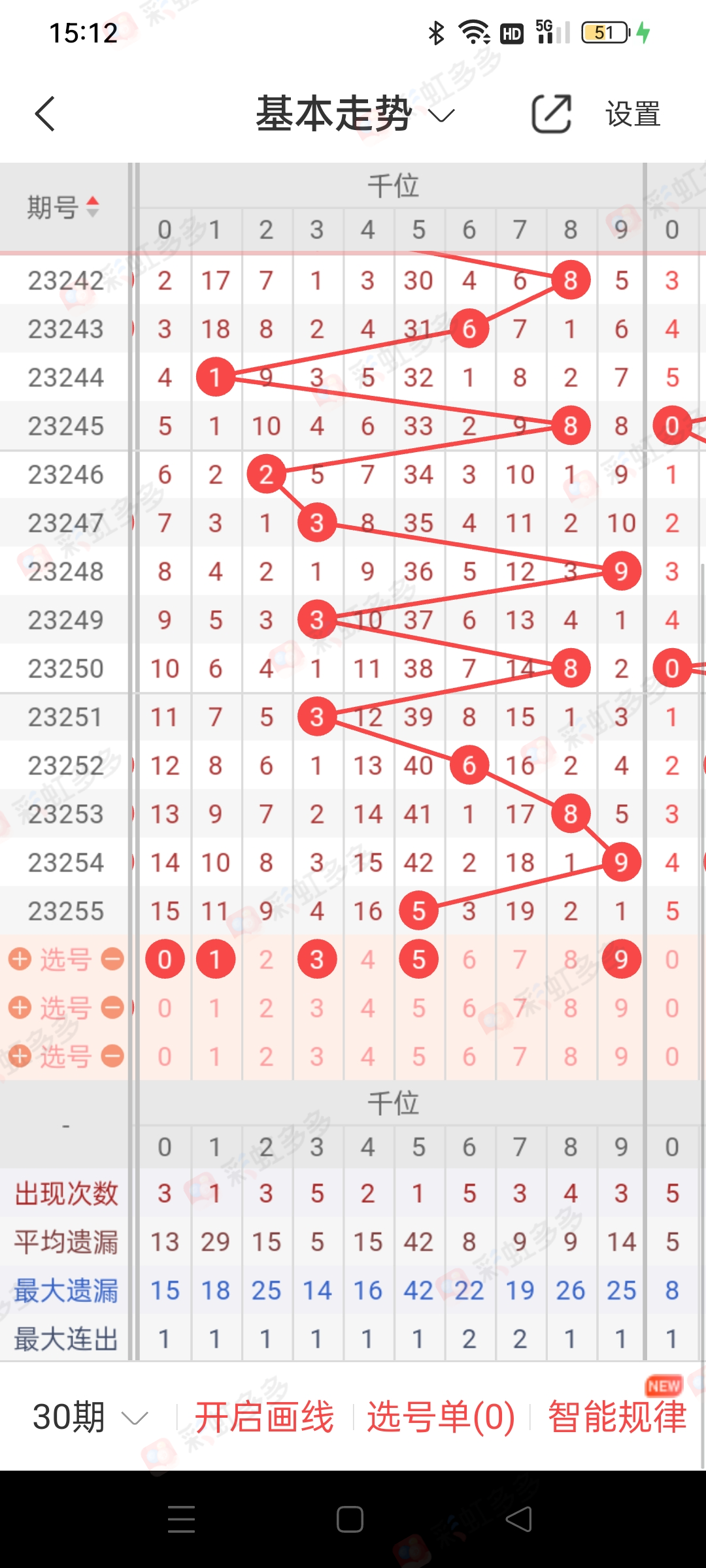Tap the minus icon on third 选号 row
This screenshot has height=1568, width=706.
(x=112, y=1057)
